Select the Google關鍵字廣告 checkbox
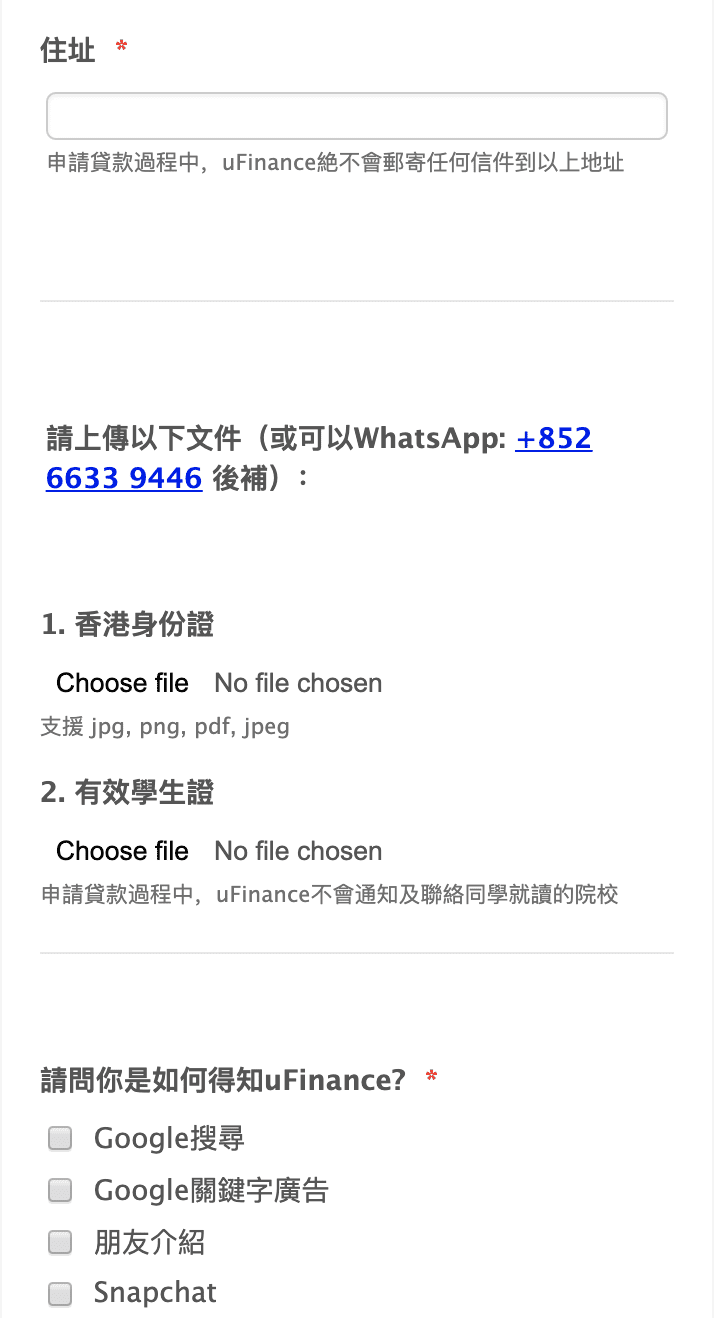714x1318 pixels. click(61, 1190)
